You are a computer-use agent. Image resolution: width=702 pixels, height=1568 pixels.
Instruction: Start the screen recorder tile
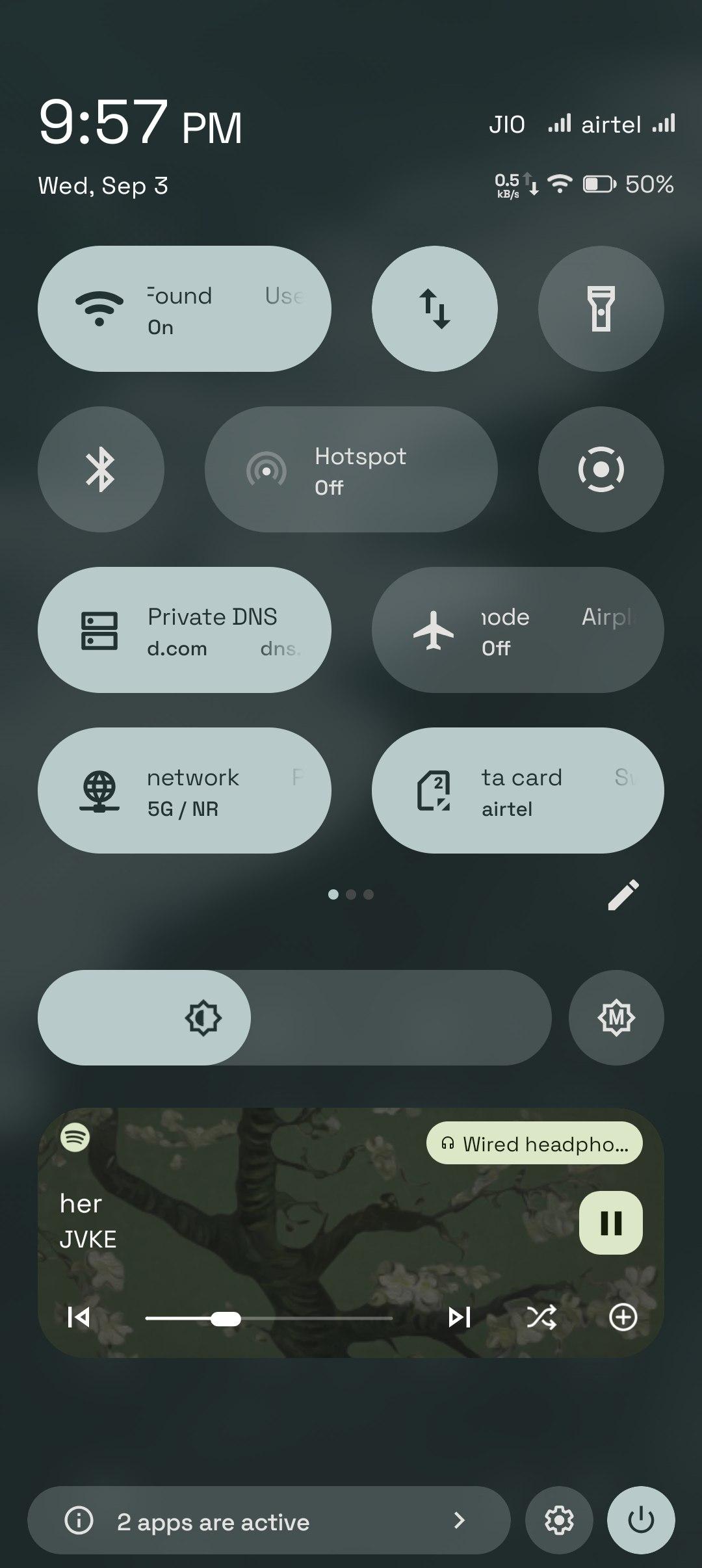coord(601,469)
